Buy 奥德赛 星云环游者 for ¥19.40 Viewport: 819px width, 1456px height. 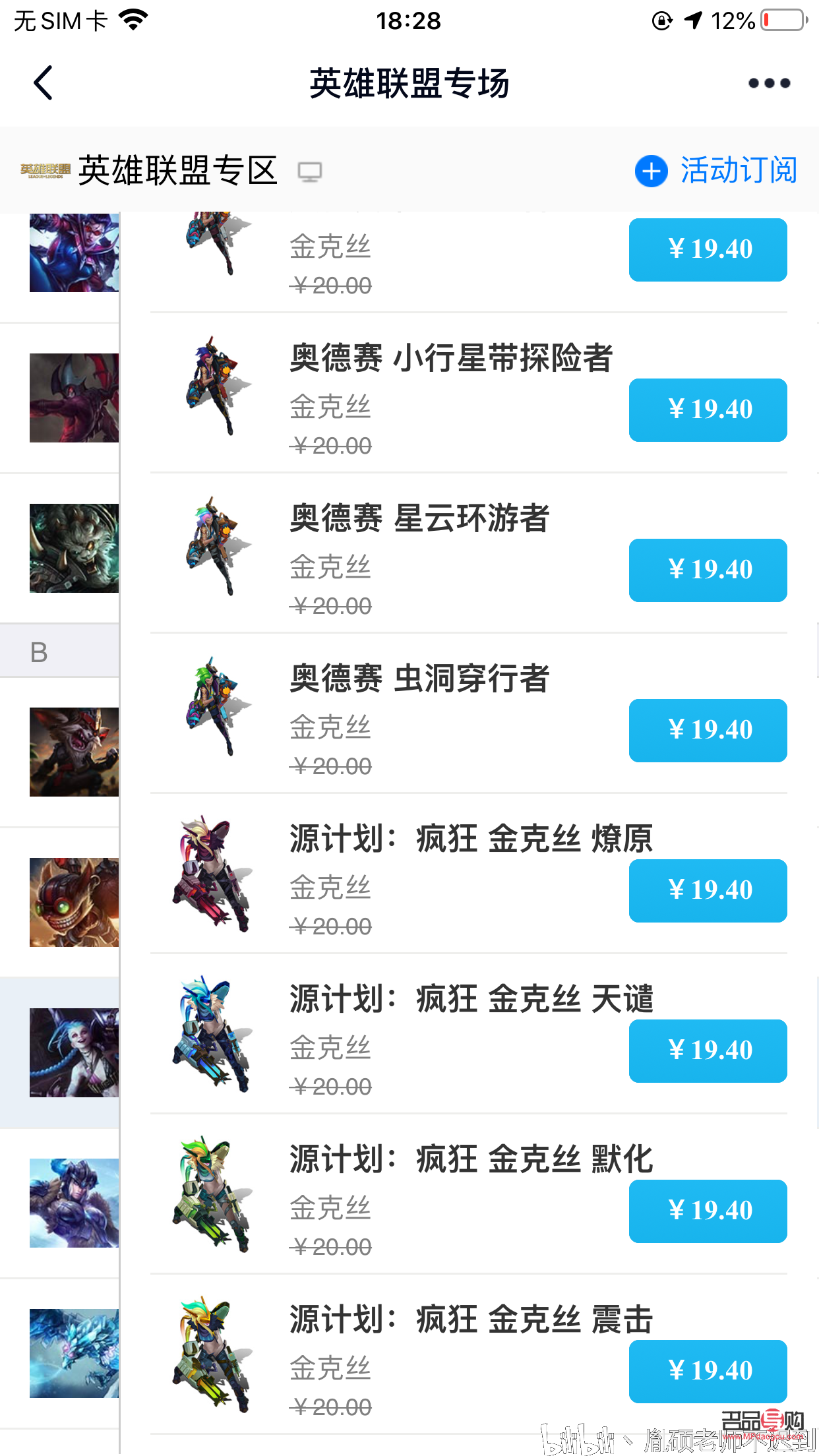[x=708, y=570]
